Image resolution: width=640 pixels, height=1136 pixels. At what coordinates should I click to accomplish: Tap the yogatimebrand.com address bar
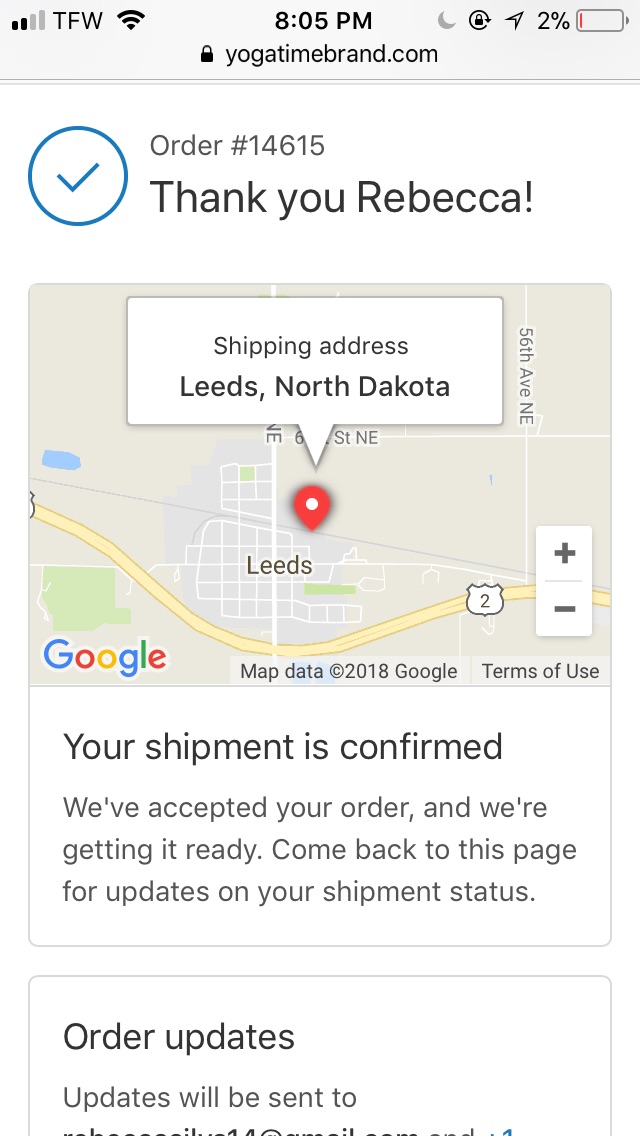[320, 54]
